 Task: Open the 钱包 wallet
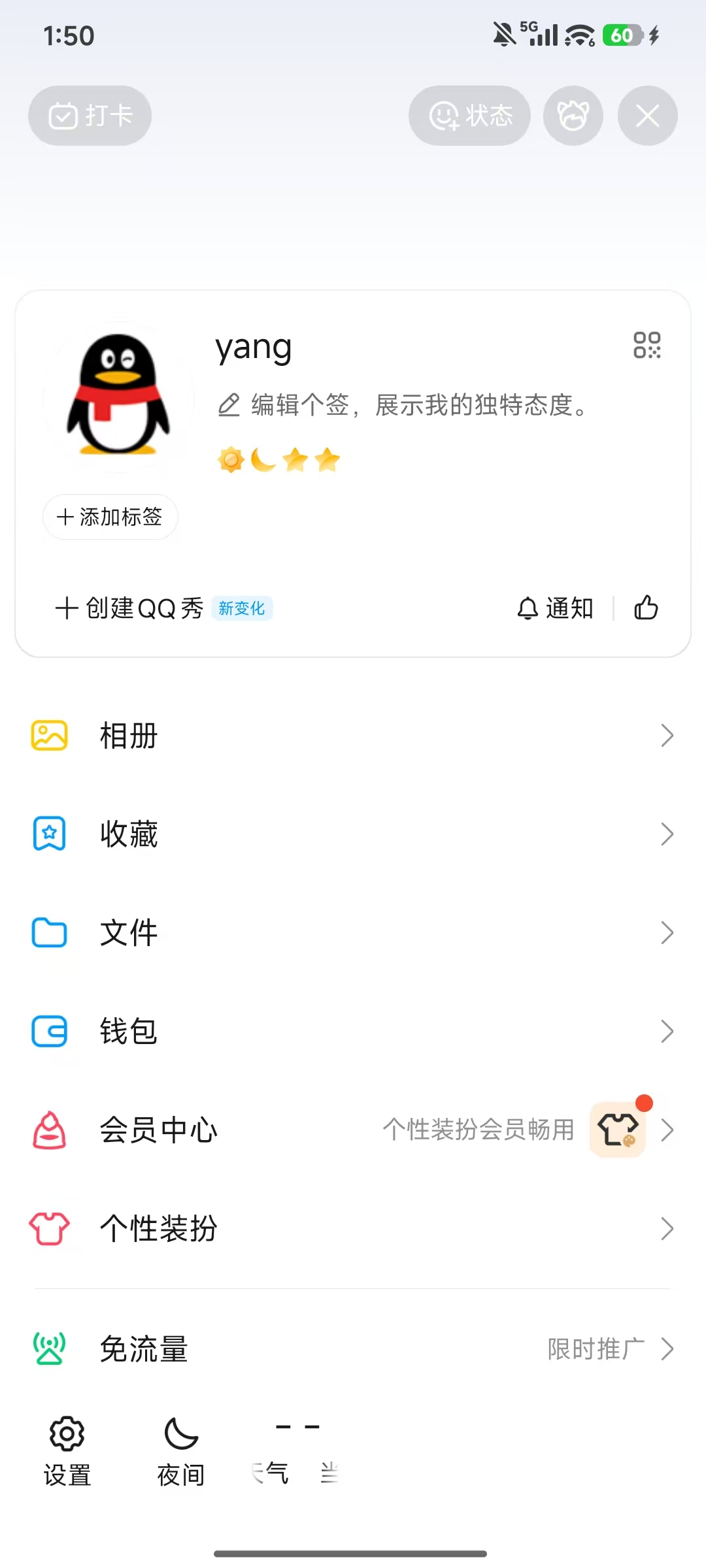click(x=353, y=1032)
